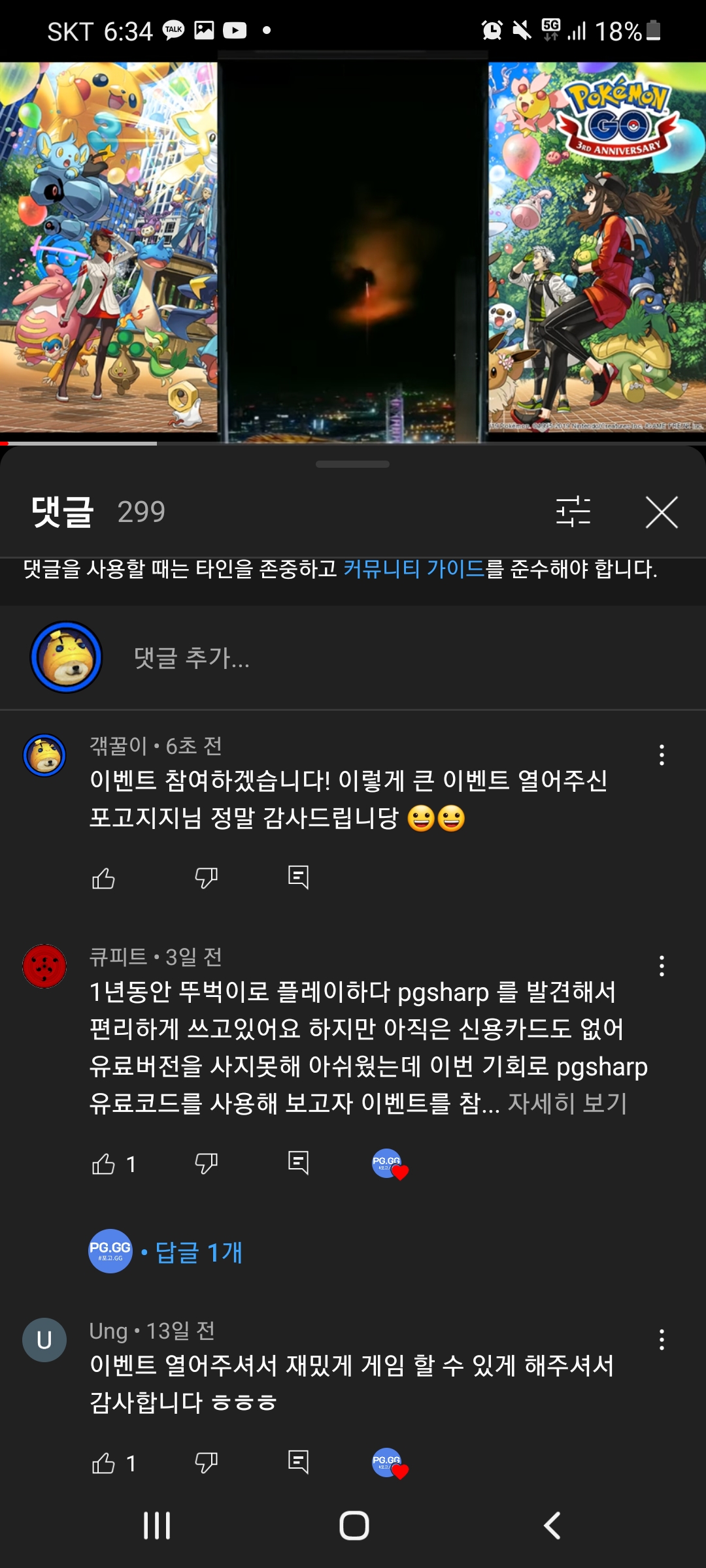View the 답글 1개 replies
Viewport: 706px width, 1568px height.
[x=199, y=1252]
